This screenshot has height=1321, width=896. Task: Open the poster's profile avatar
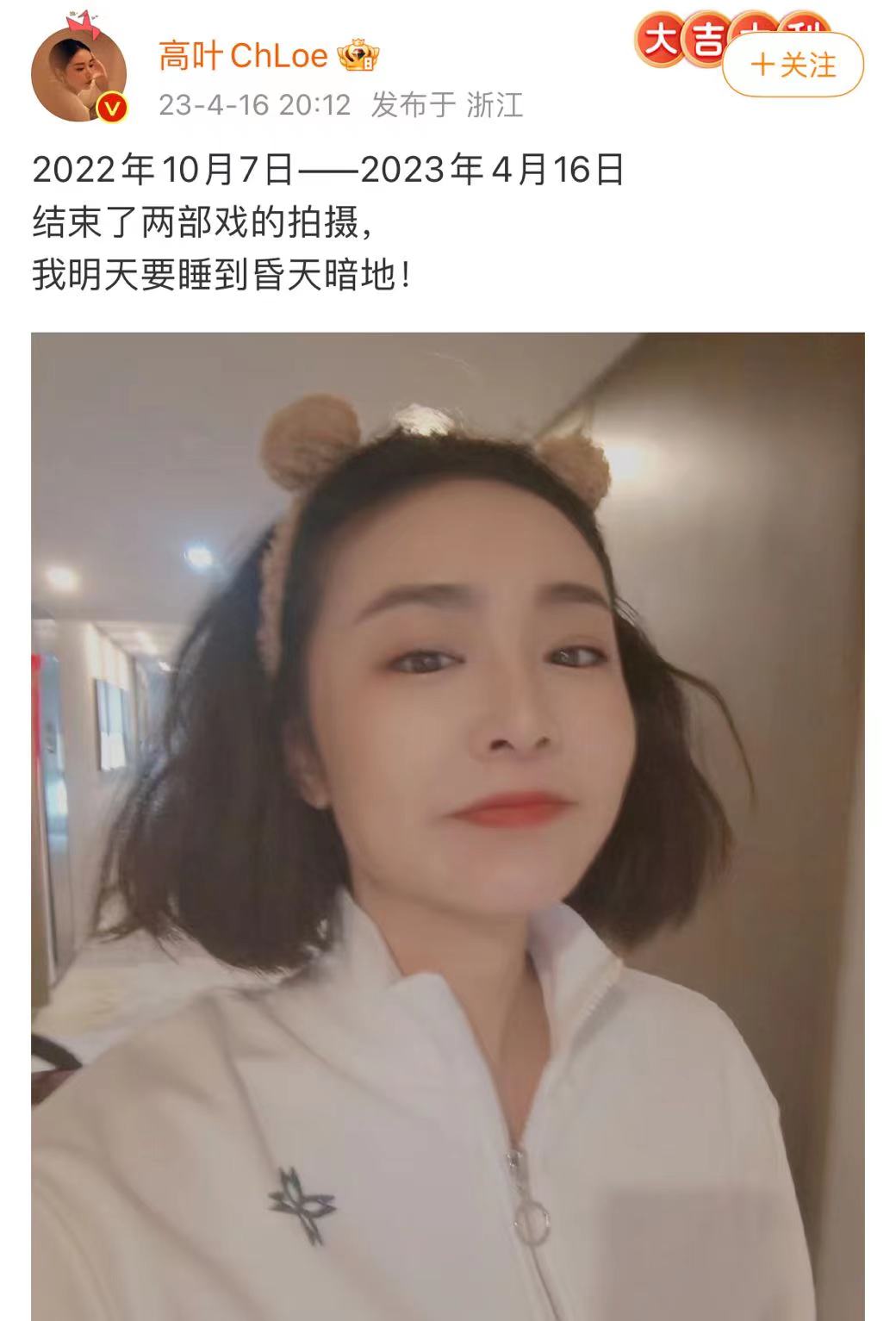pyautogui.click(x=79, y=74)
